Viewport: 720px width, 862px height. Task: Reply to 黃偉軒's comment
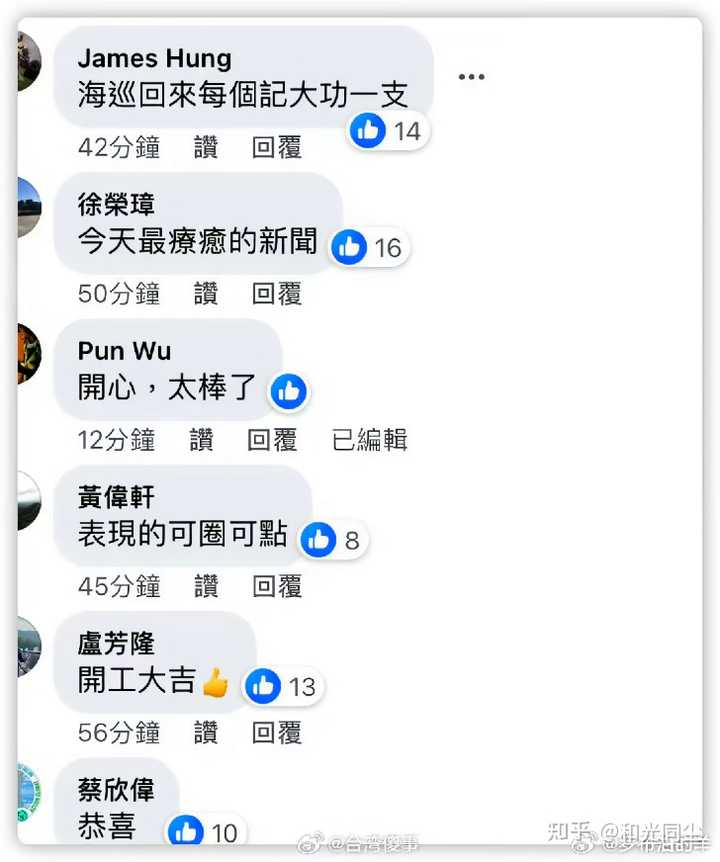pyautogui.click(x=277, y=586)
